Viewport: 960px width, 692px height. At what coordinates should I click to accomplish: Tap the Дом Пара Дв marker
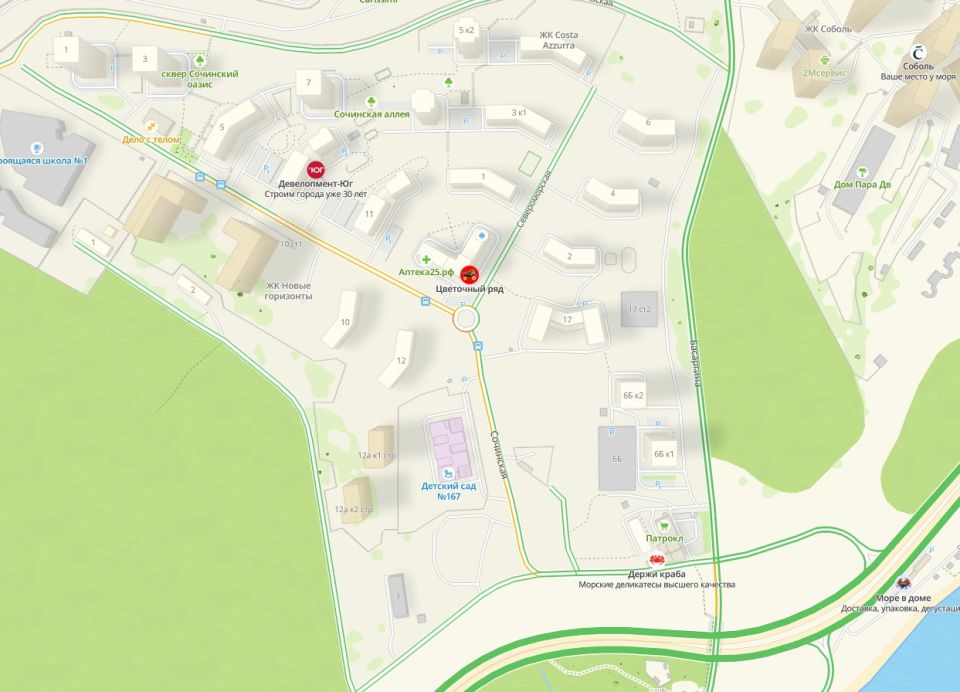click(x=862, y=171)
